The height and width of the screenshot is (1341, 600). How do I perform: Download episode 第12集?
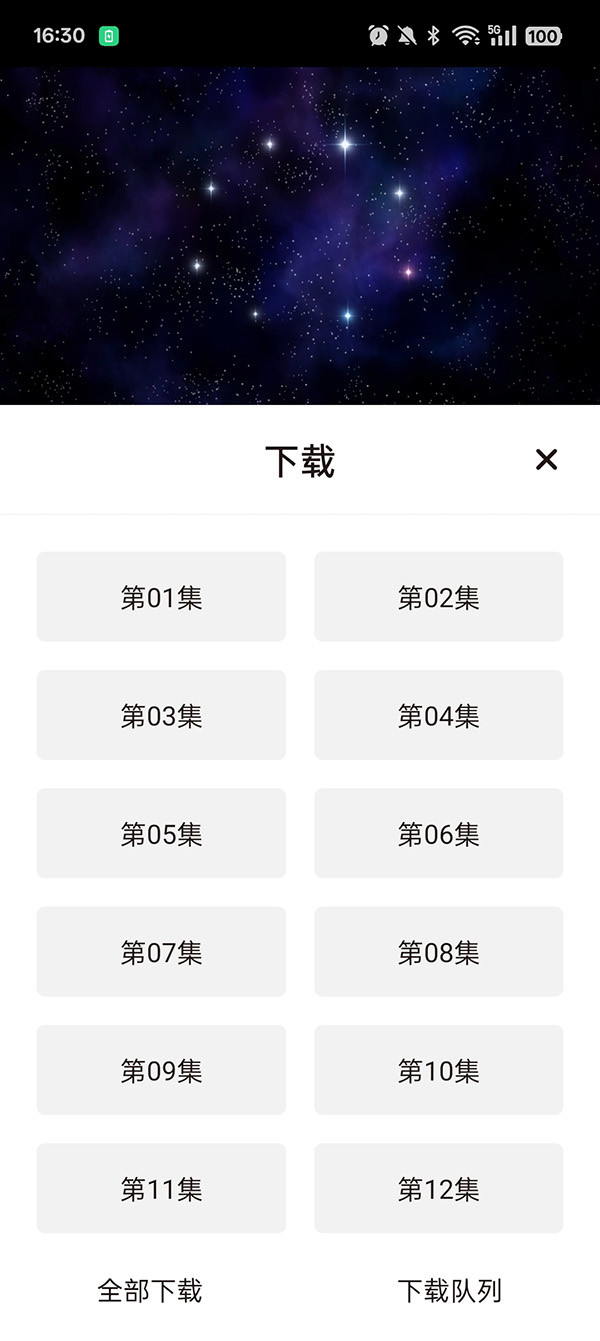click(x=439, y=1188)
